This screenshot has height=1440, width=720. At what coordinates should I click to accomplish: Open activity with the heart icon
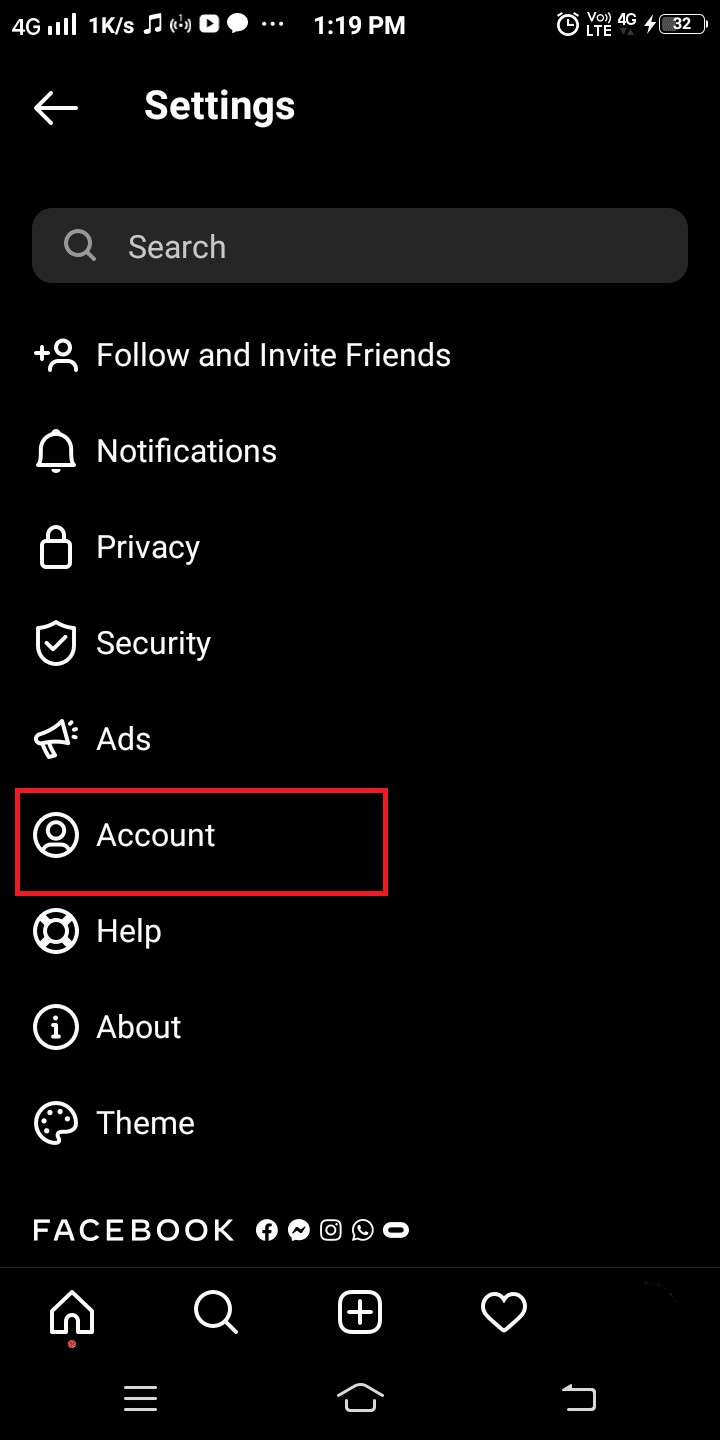[x=503, y=1313]
